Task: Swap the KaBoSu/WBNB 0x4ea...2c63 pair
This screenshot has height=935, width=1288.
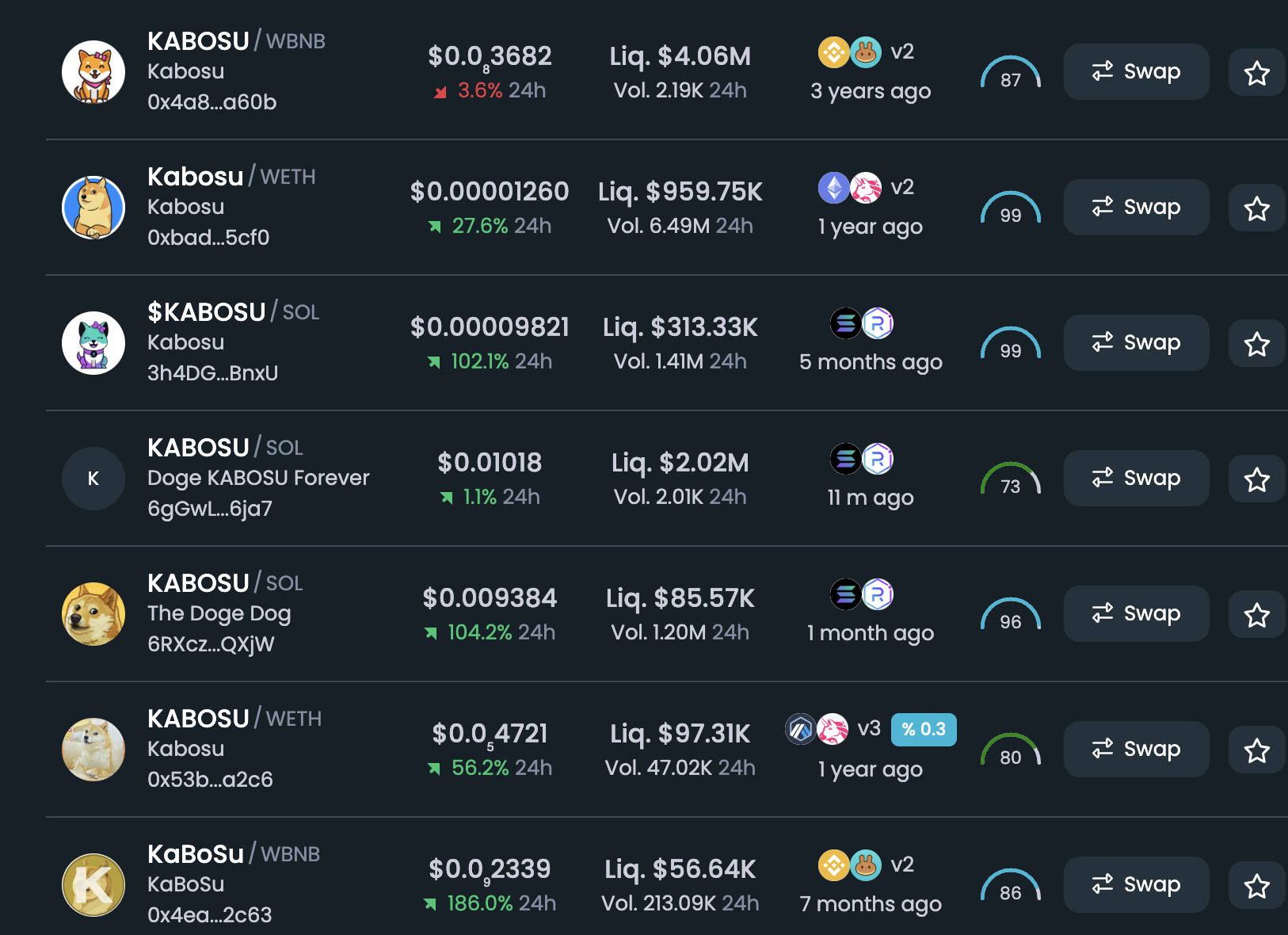Action: (1136, 884)
